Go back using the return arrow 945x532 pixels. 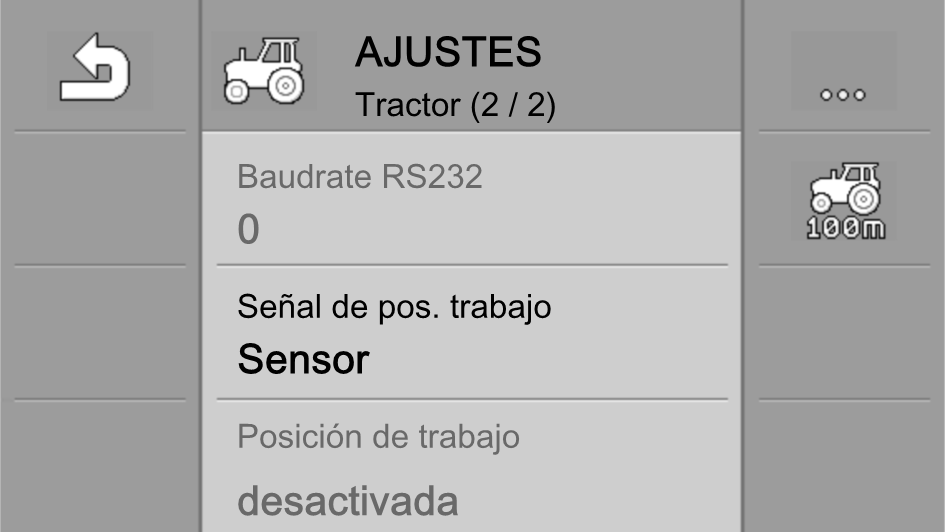[99, 71]
